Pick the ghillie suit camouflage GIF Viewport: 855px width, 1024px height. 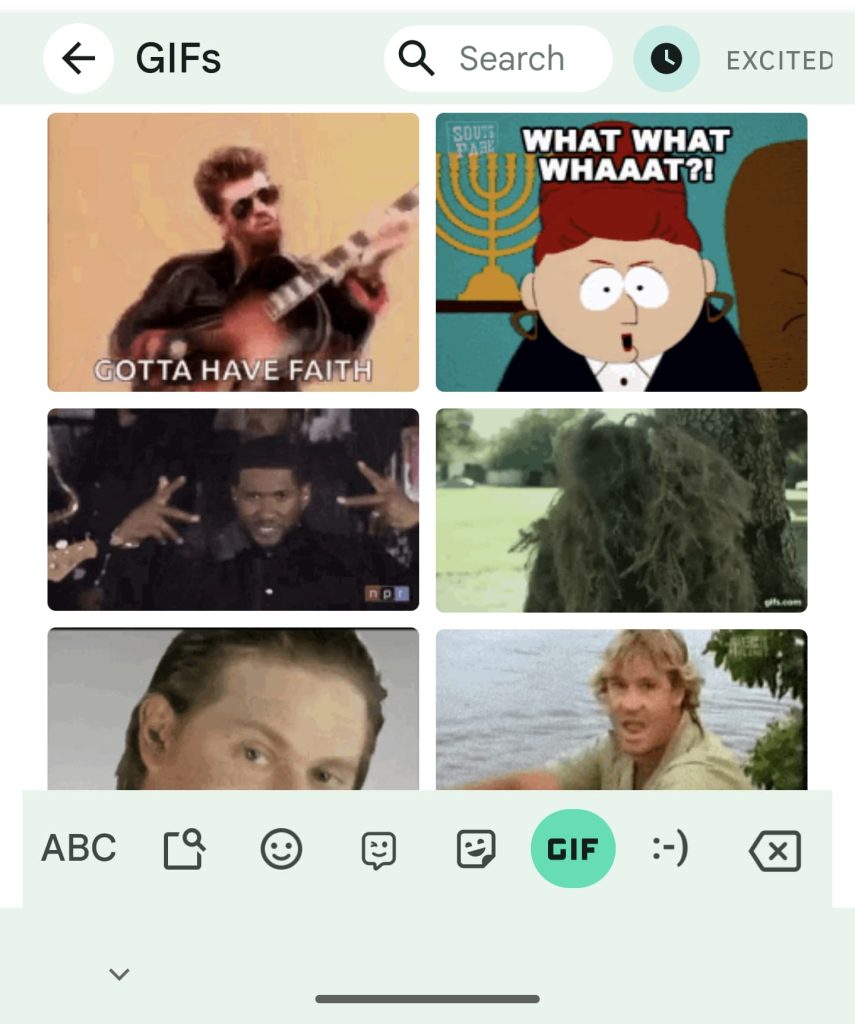point(622,510)
